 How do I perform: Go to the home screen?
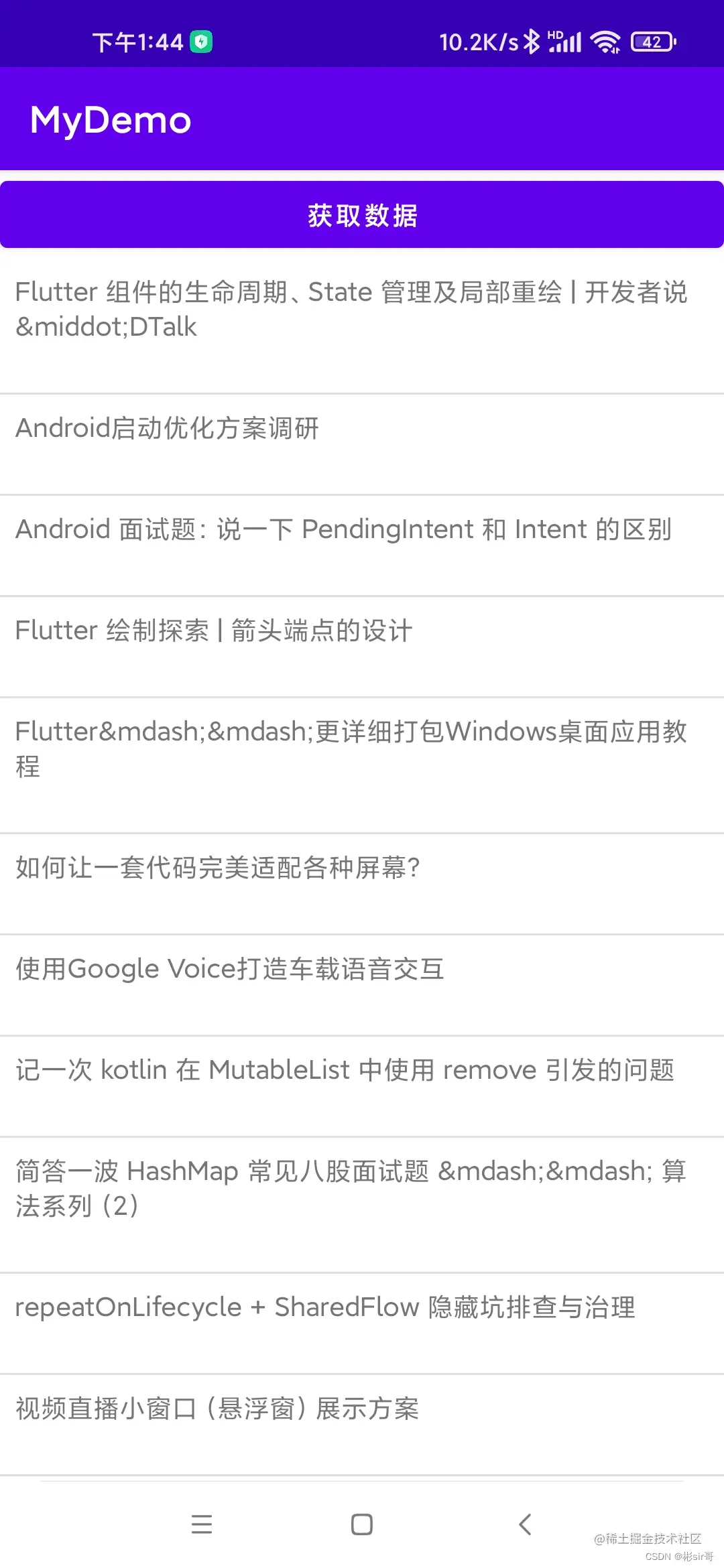click(x=362, y=1524)
